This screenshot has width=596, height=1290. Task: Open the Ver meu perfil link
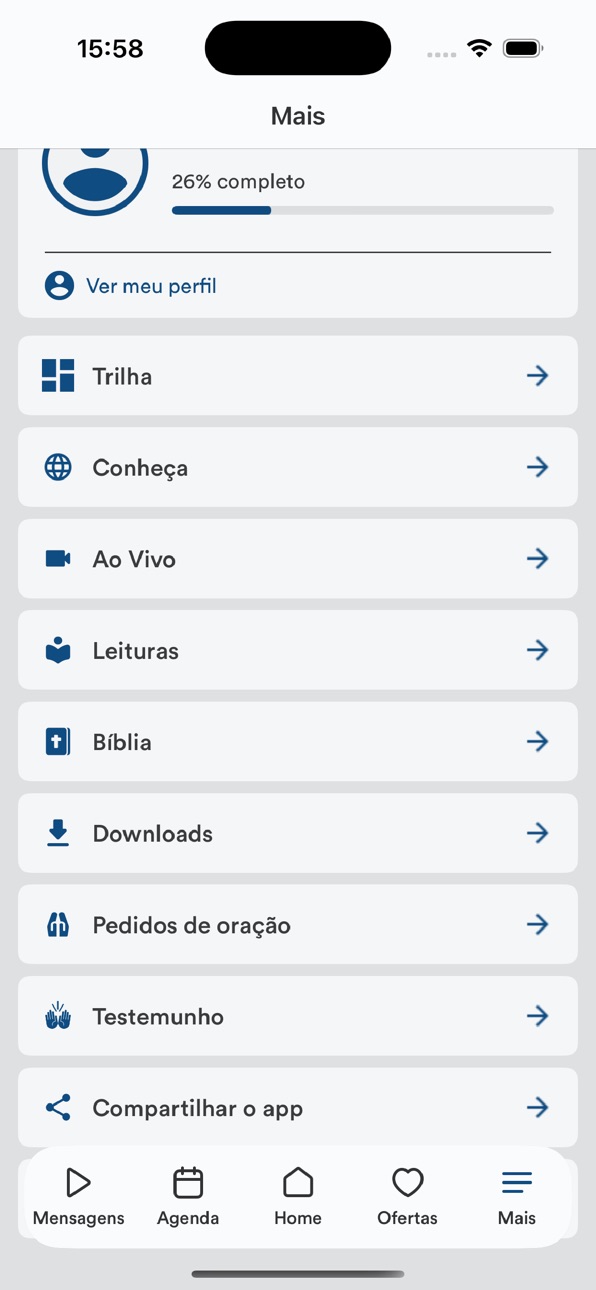(131, 286)
